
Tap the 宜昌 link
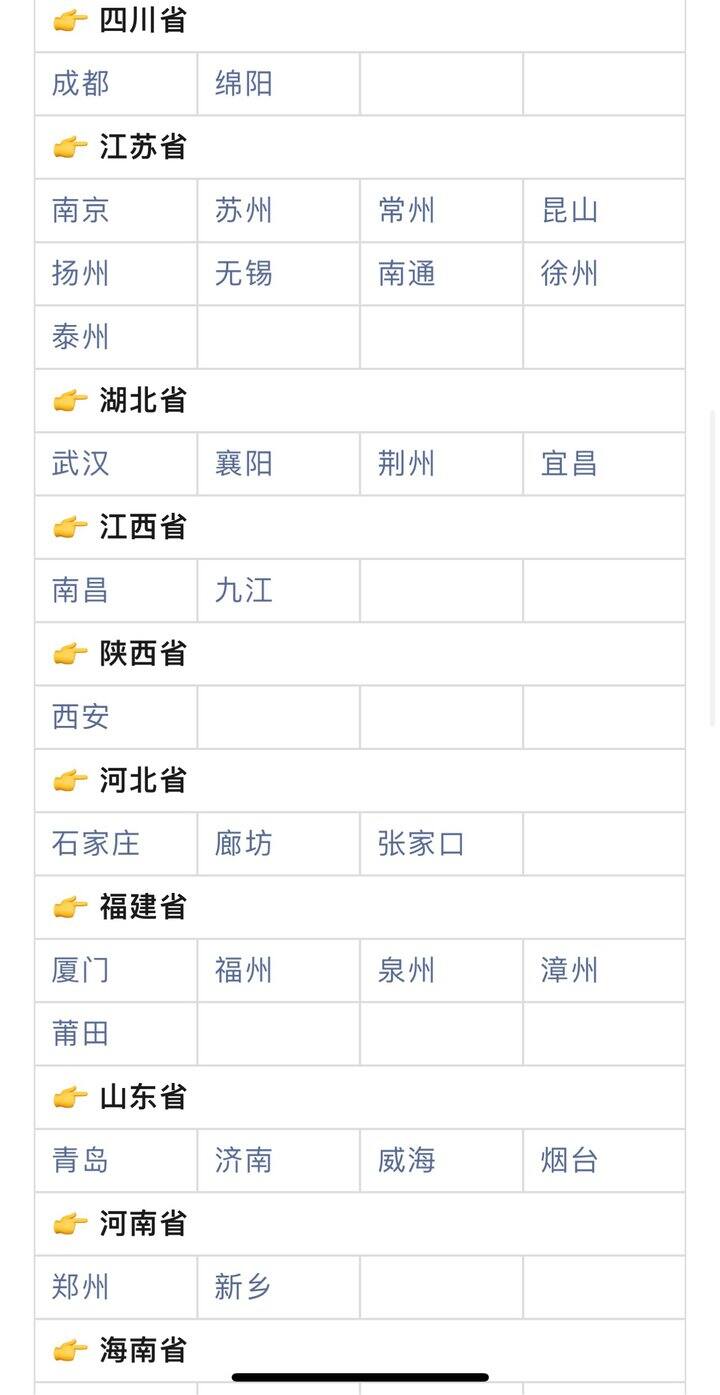pos(570,464)
